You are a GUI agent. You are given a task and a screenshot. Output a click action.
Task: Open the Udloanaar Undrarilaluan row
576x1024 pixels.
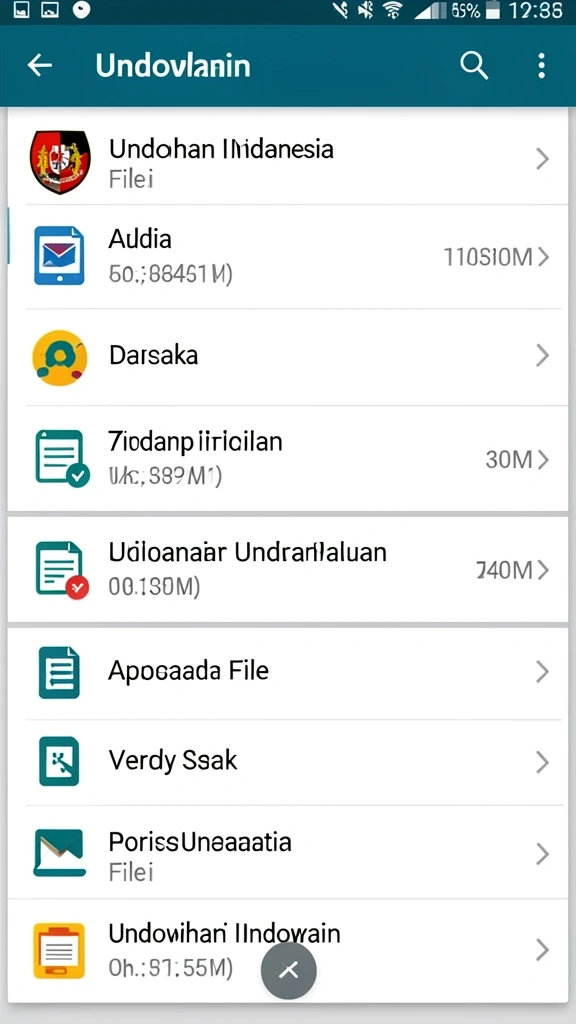click(287, 569)
